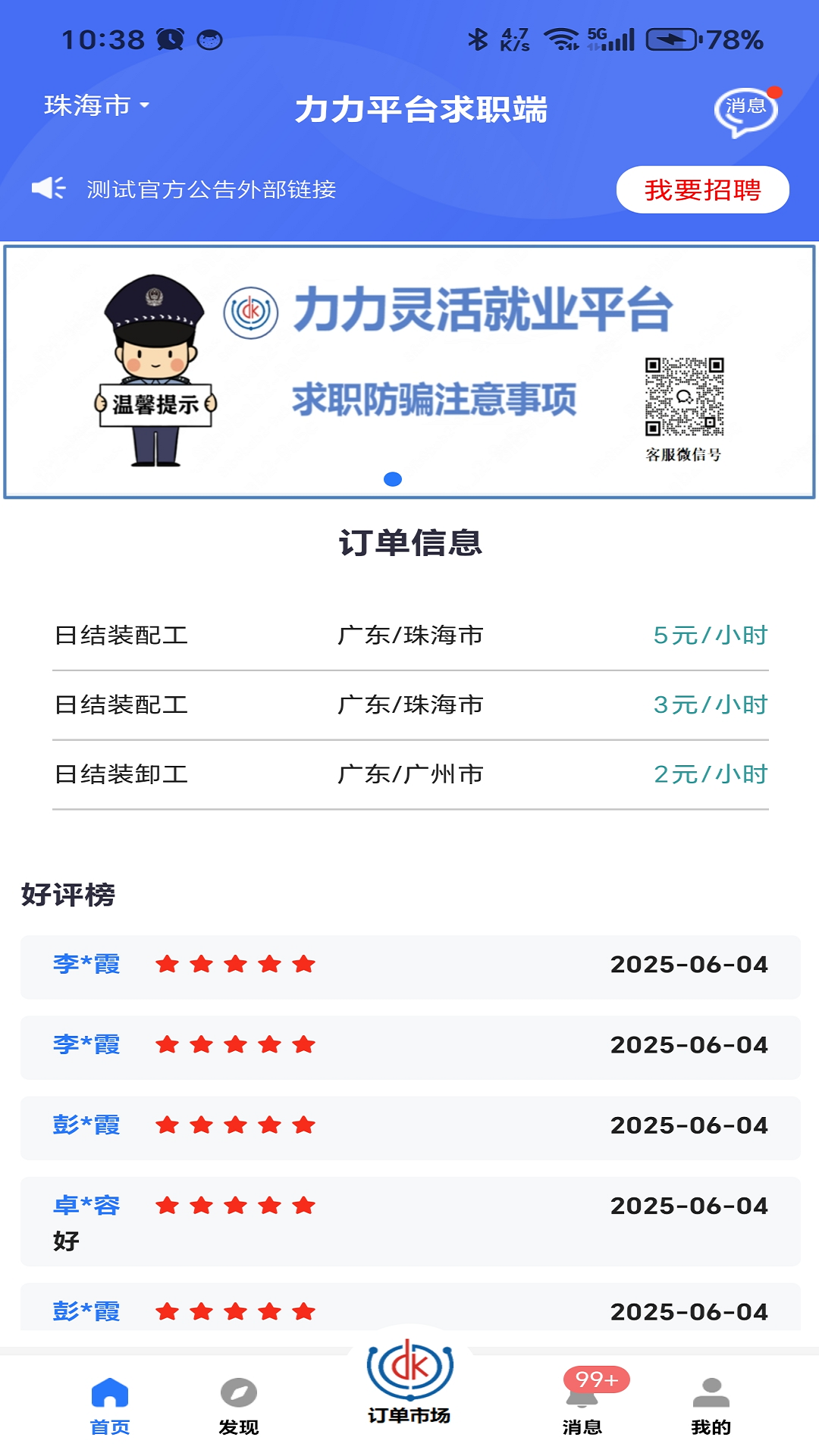
Task: Open the 求职防骗注意事项 banner
Action: pyautogui.click(x=409, y=372)
